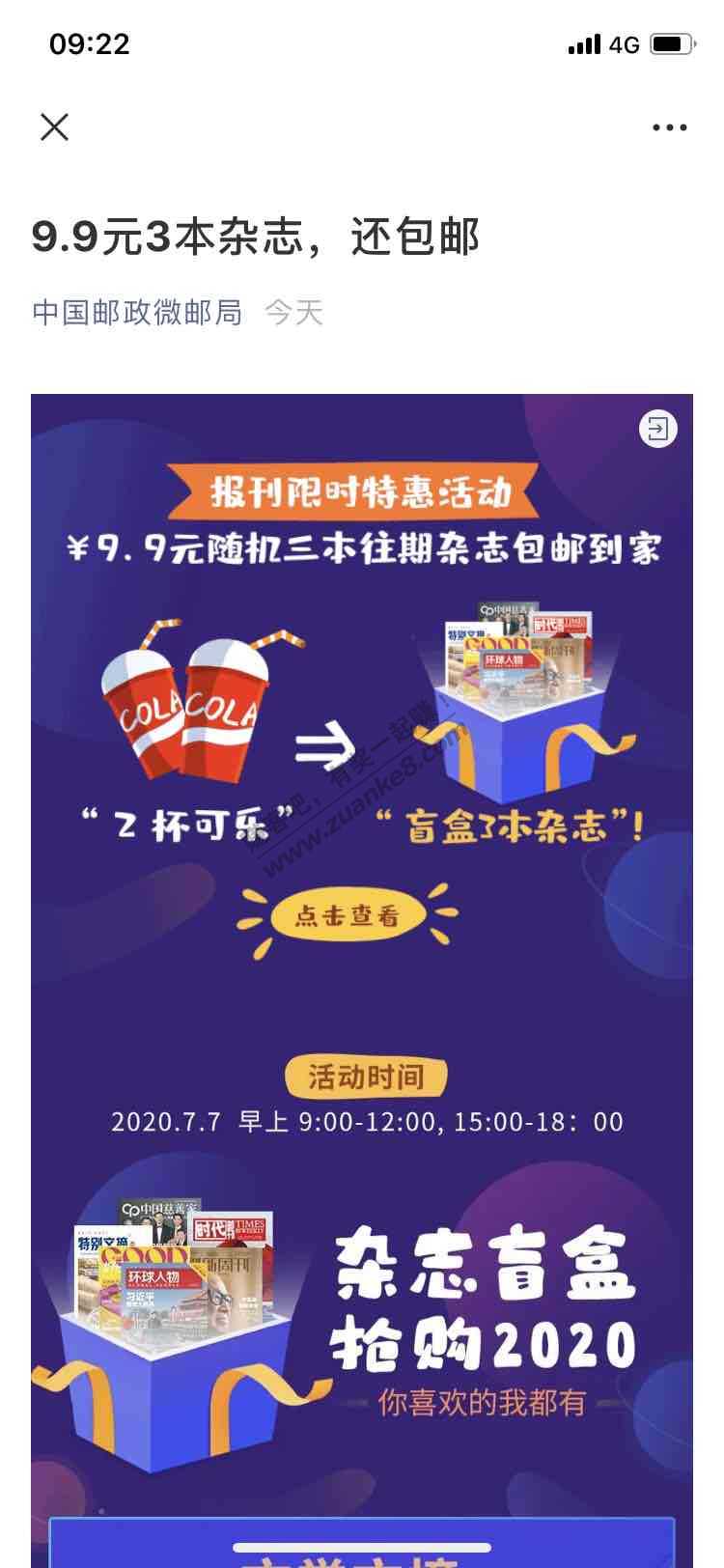Viewport: 724px width, 1568px height.
Task: Tap the exit icon on the banner
Action: (658, 429)
